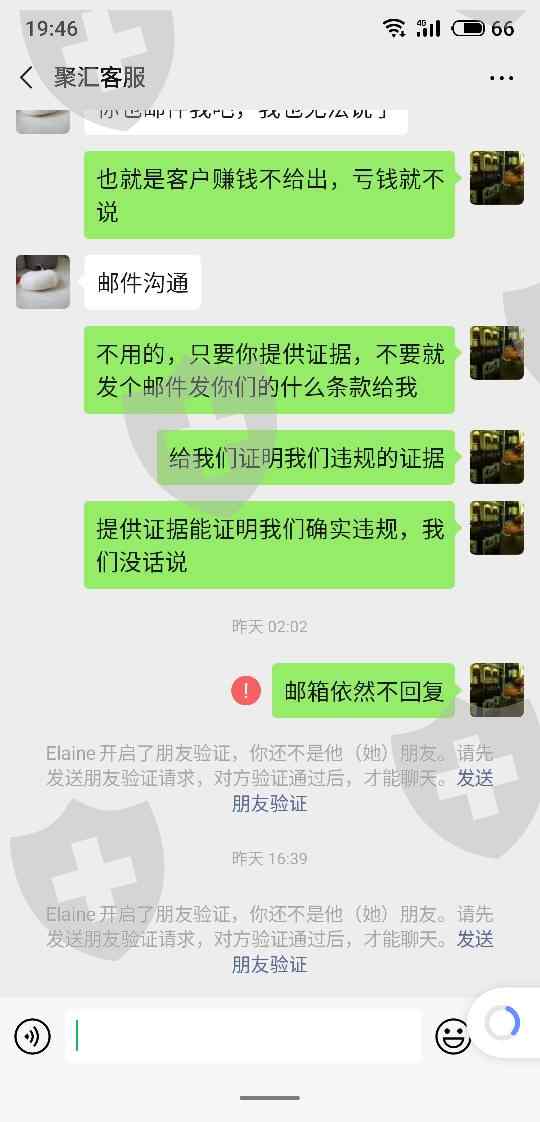This screenshot has width=540, height=1122.
Task: Go back from the 聚汇客服 chat
Action: (26, 77)
